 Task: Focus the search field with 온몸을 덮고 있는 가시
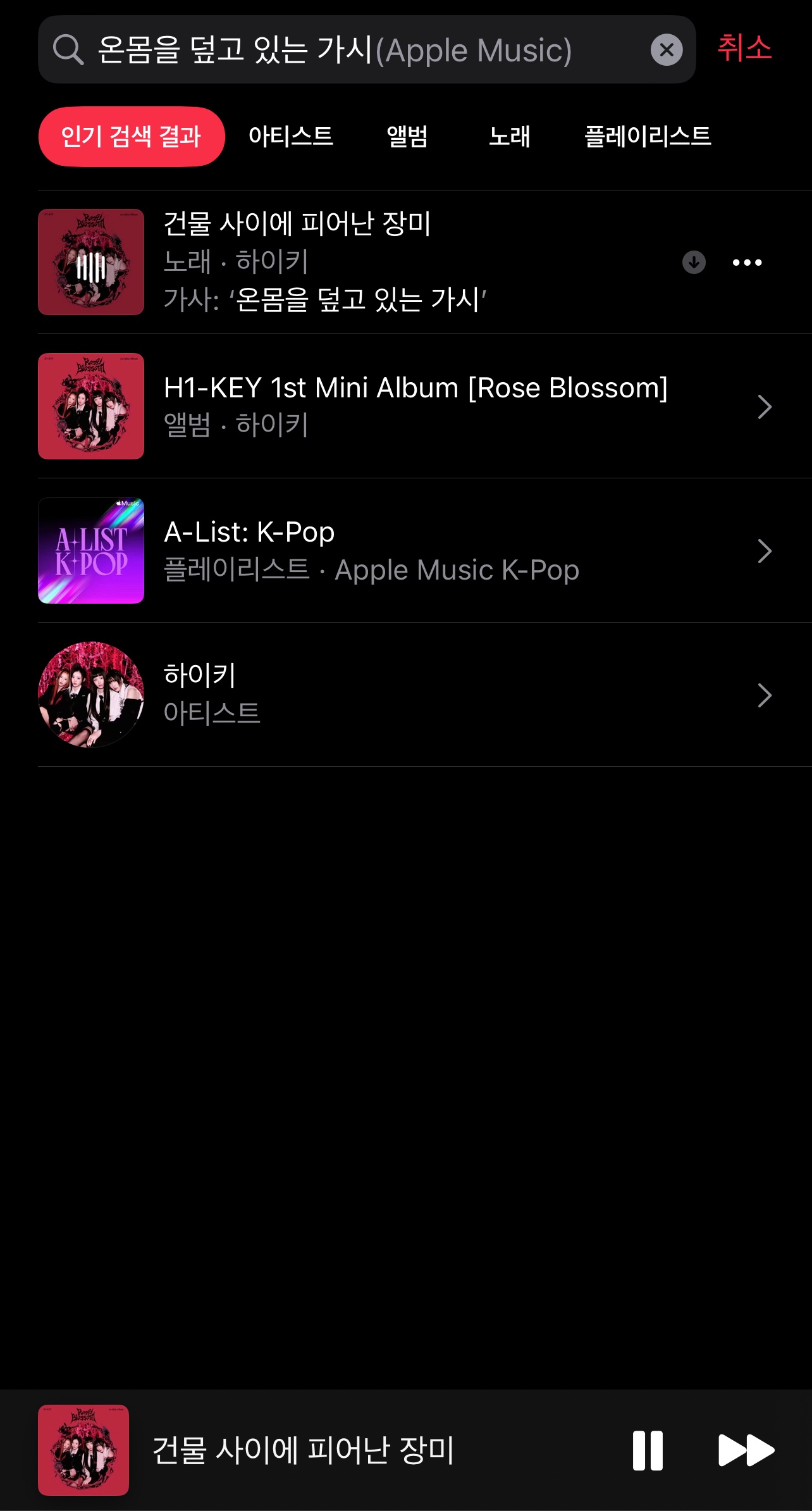coord(354,50)
